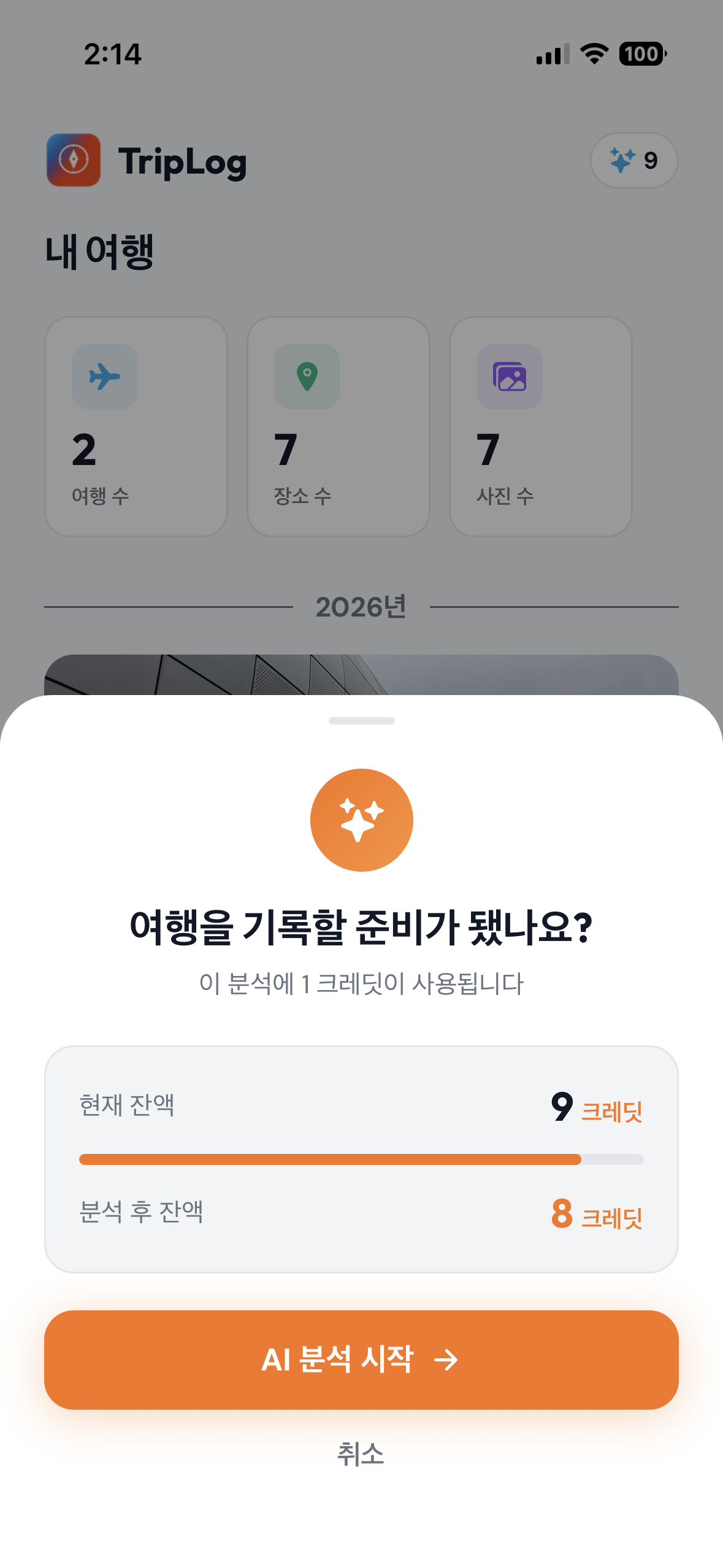The width and height of the screenshot is (723, 1568).
Task: Click the orange sparkle icon in the dialog
Action: coord(361,819)
